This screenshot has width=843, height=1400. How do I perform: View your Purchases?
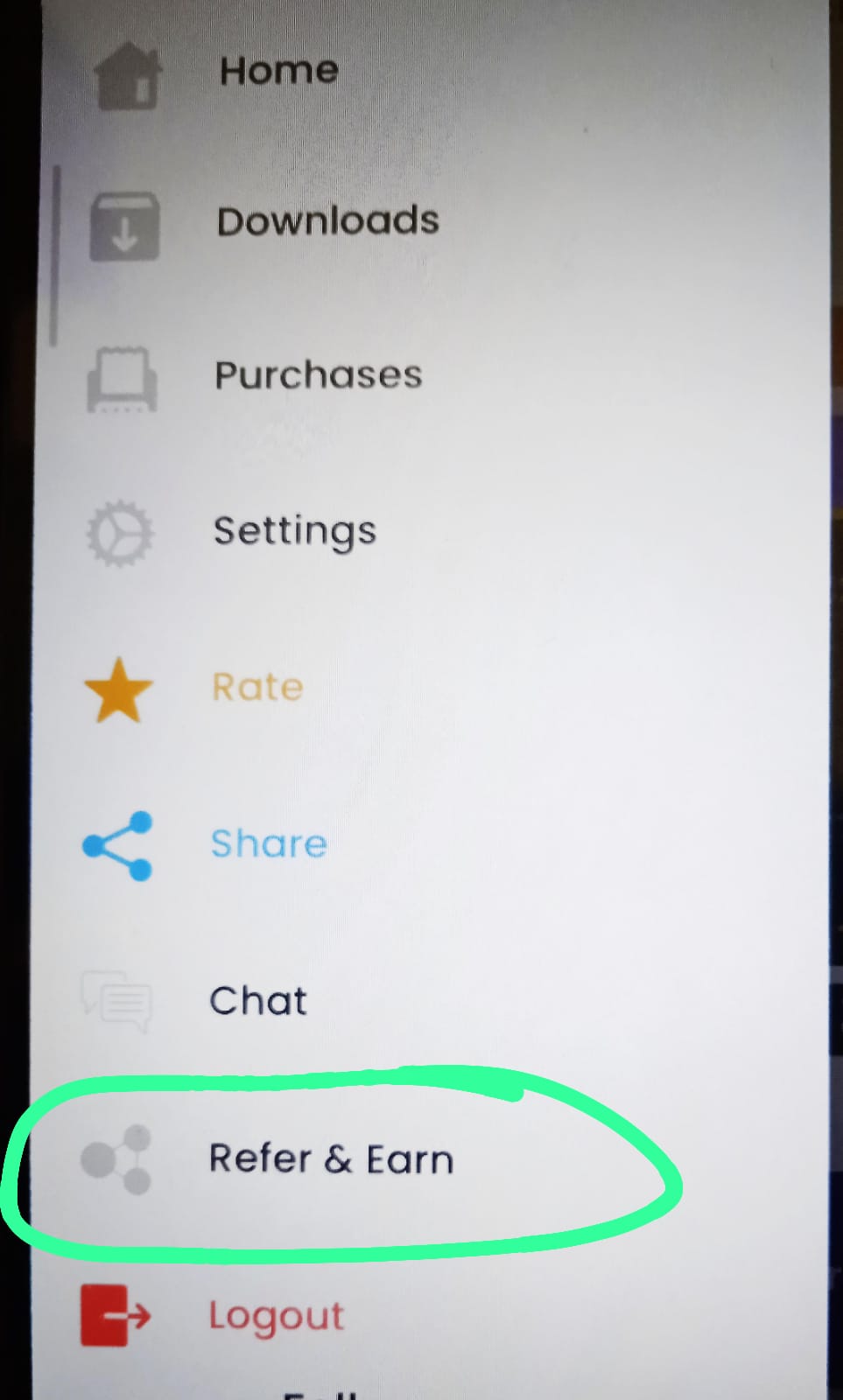[x=319, y=375]
